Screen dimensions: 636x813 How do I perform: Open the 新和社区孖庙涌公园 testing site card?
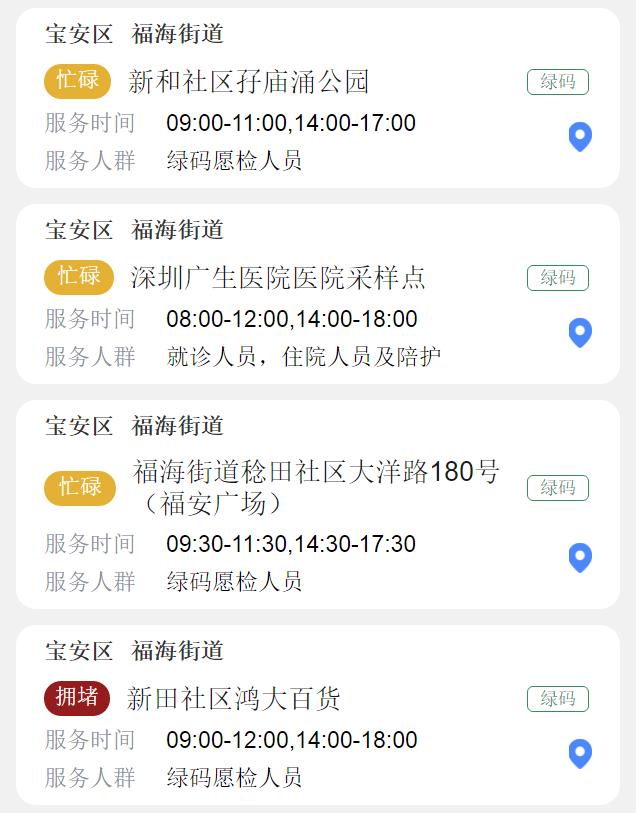point(249,82)
